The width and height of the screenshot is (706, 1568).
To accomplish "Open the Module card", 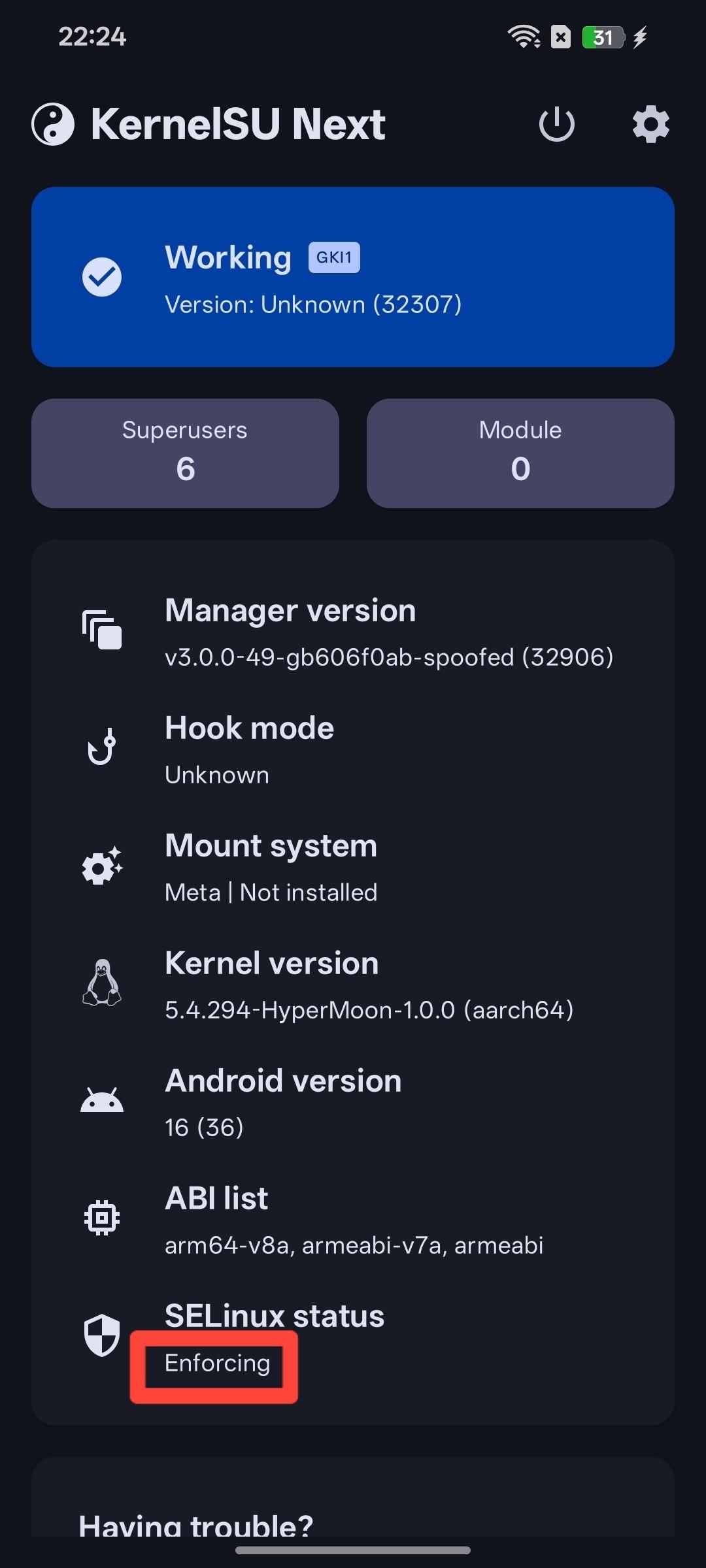I will coord(520,453).
